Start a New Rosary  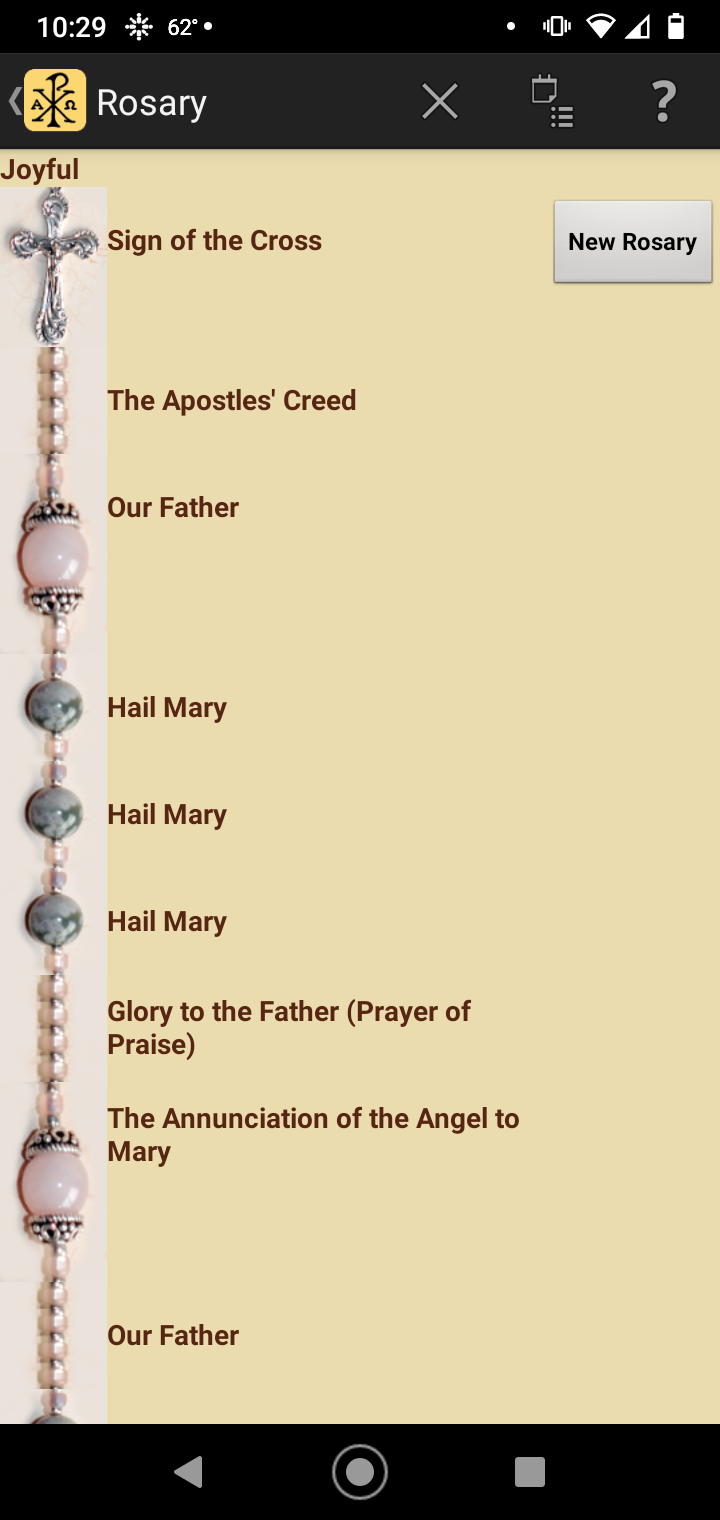pyautogui.click(x=632, y=242)
